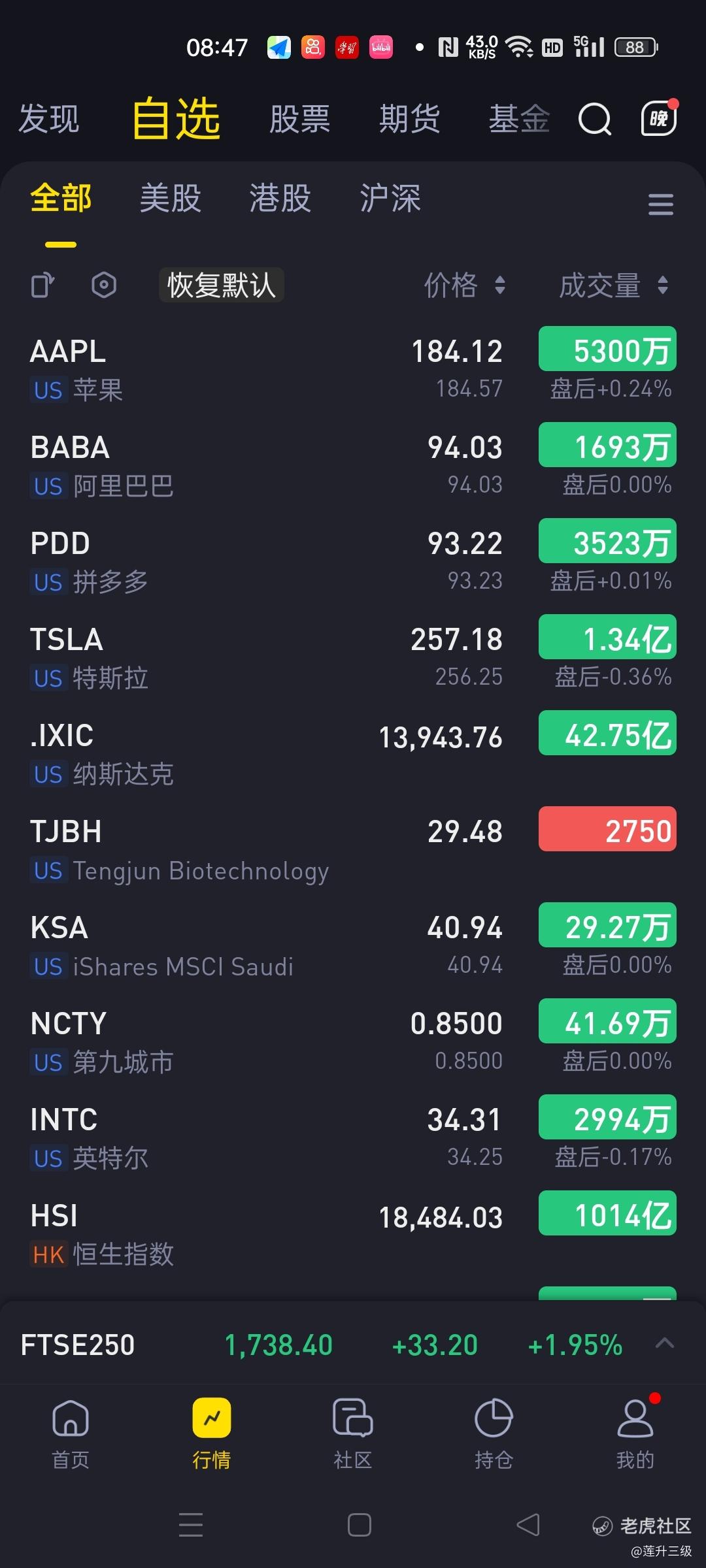The height and width of the screenshot is (1568, 706).
Task: View the HSI 恒生指数 row
Action: pyautogui.click(x=353, y=1233)
